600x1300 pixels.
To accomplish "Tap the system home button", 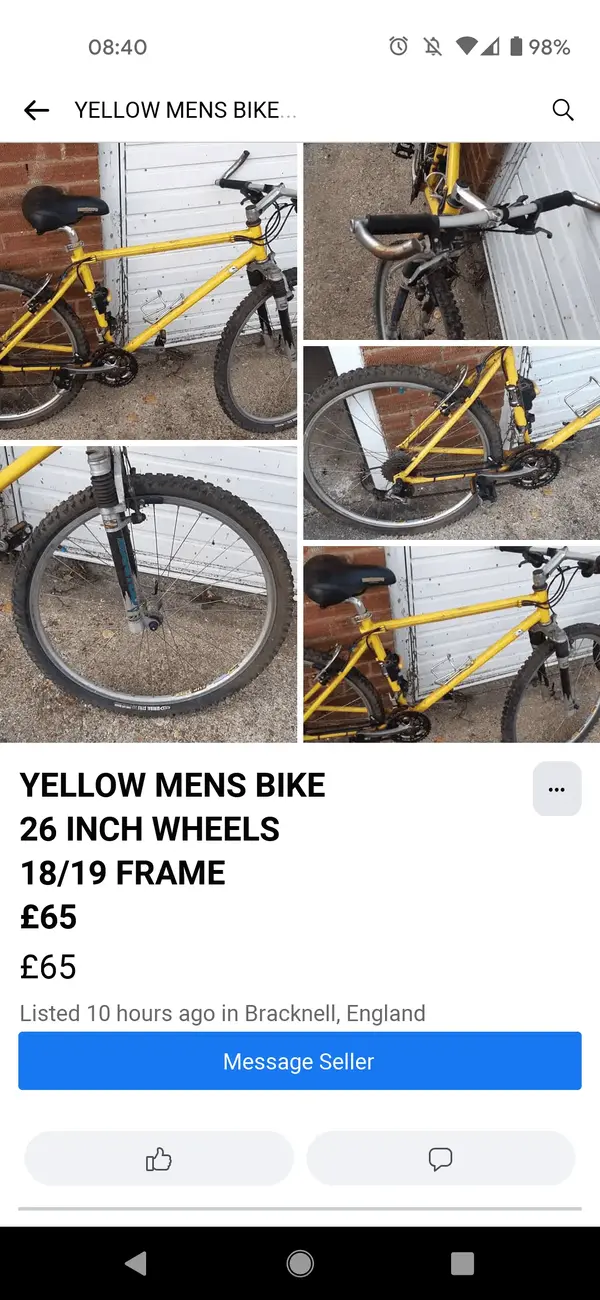I will coord(299,1263).
